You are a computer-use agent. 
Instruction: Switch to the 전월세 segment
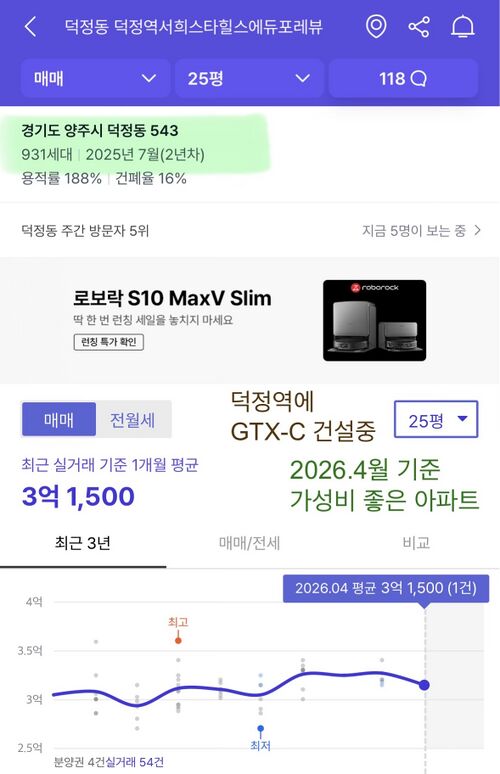coord(133,420)
